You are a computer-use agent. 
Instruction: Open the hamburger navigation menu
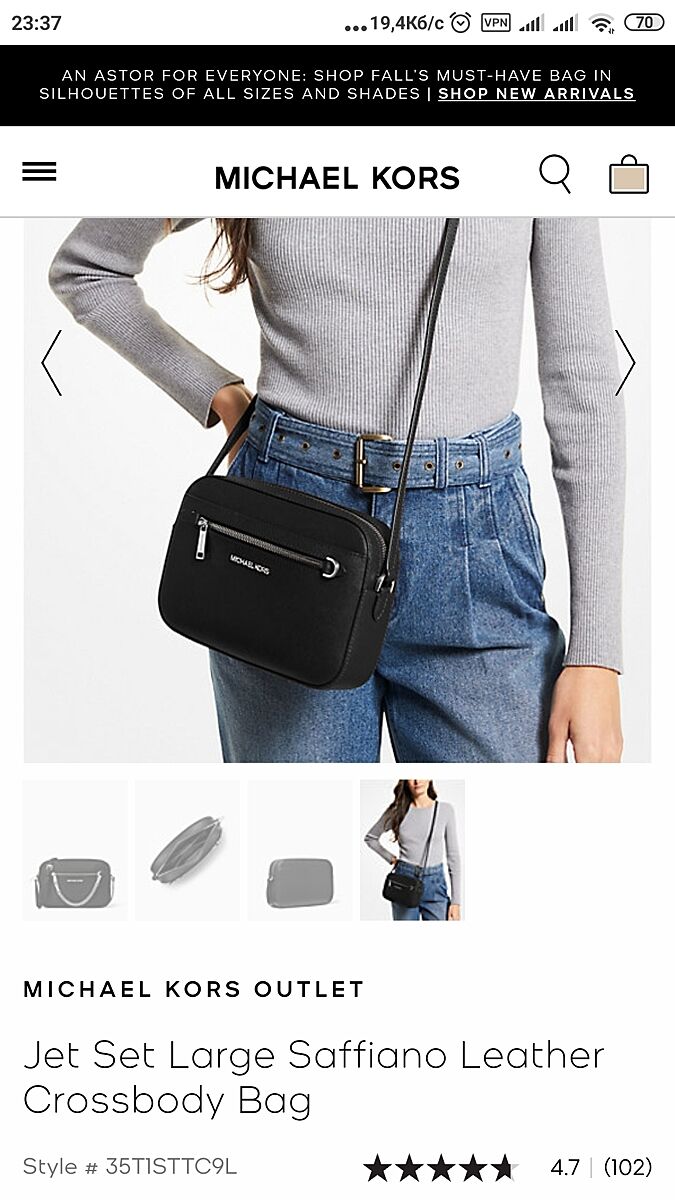coord(39,172)
